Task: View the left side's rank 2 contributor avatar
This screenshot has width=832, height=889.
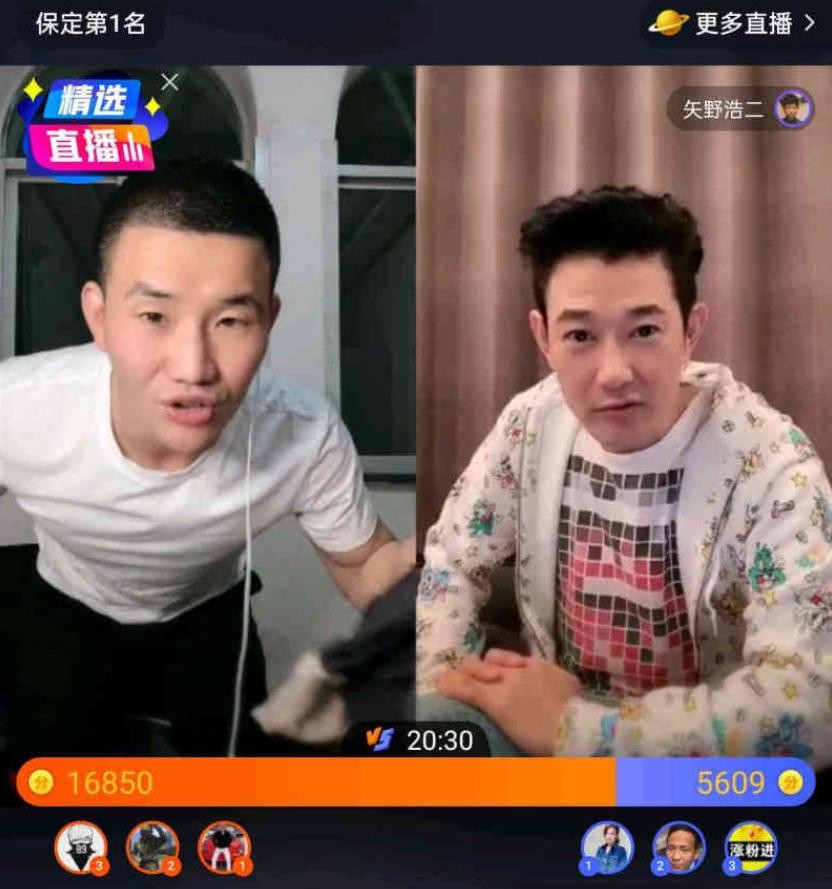Action: 152,847
